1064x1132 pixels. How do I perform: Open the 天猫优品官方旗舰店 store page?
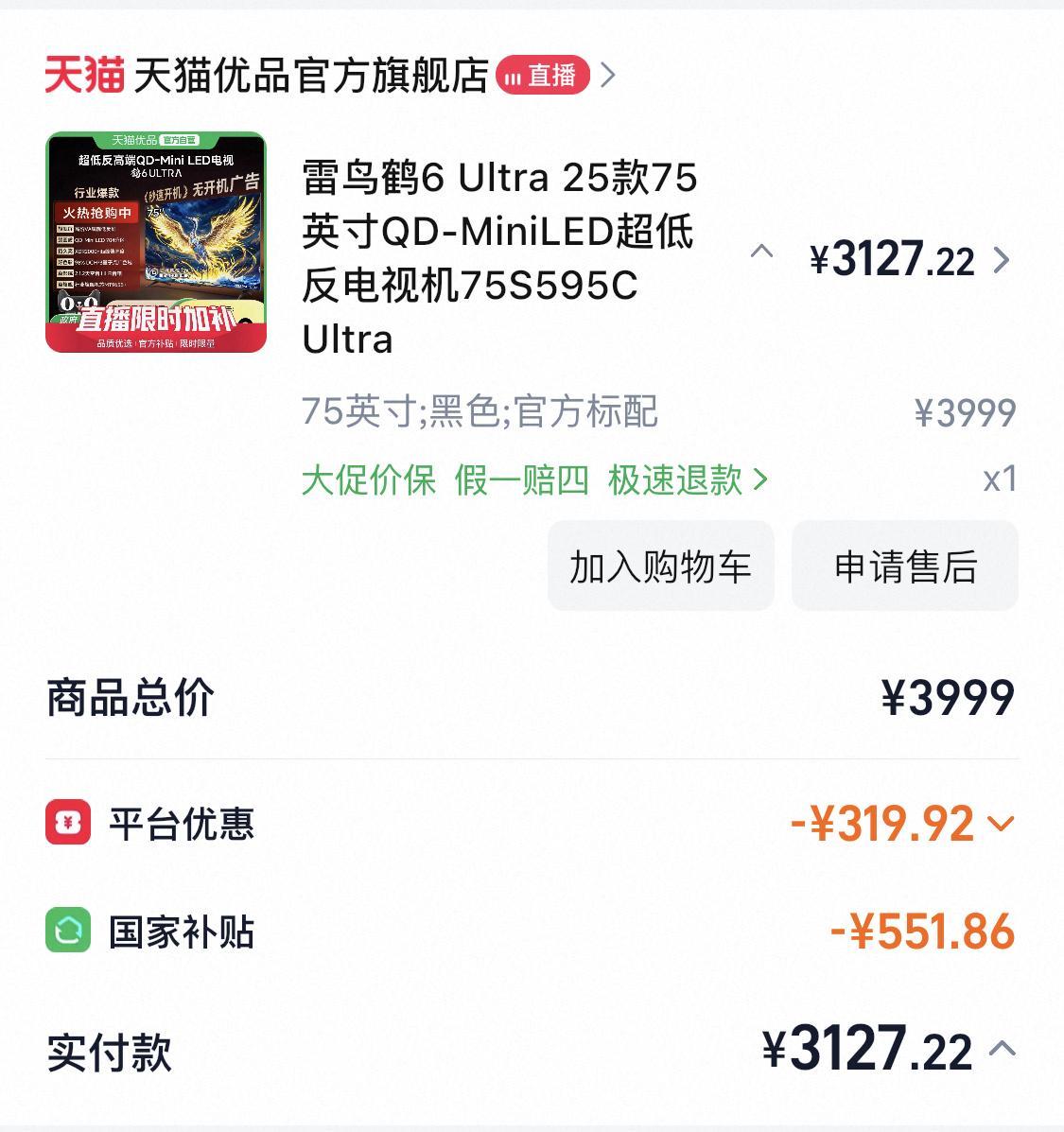(x=312, y=76)
